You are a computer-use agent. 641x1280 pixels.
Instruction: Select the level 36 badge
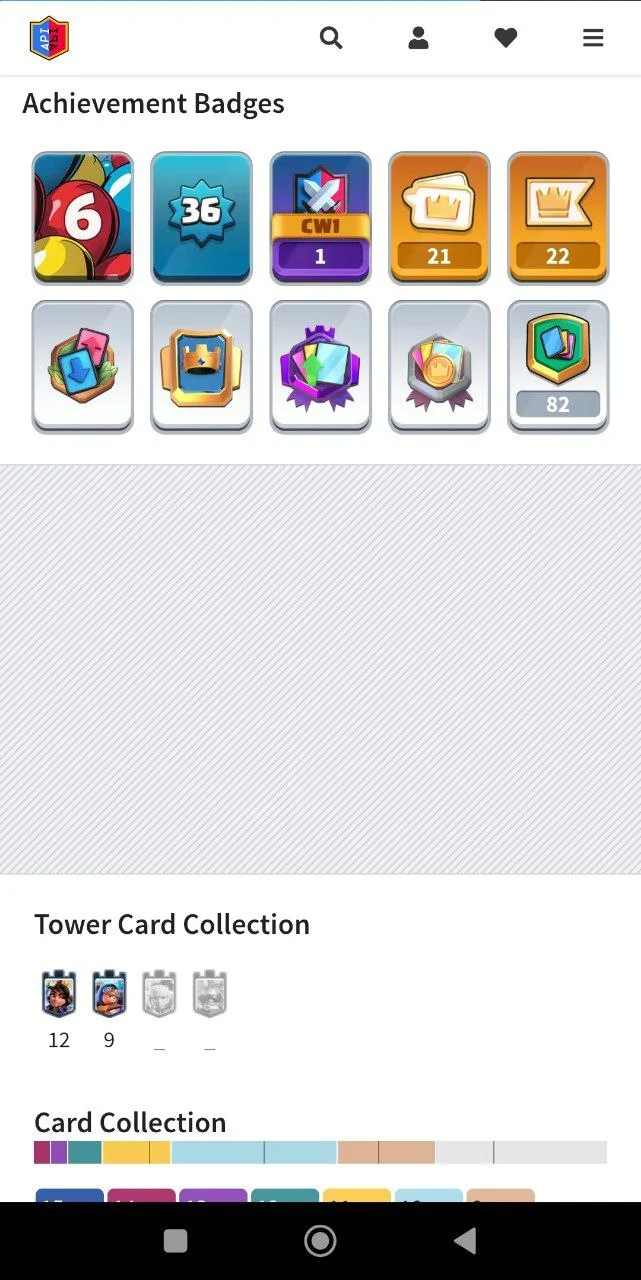click(x=201, y=217)
